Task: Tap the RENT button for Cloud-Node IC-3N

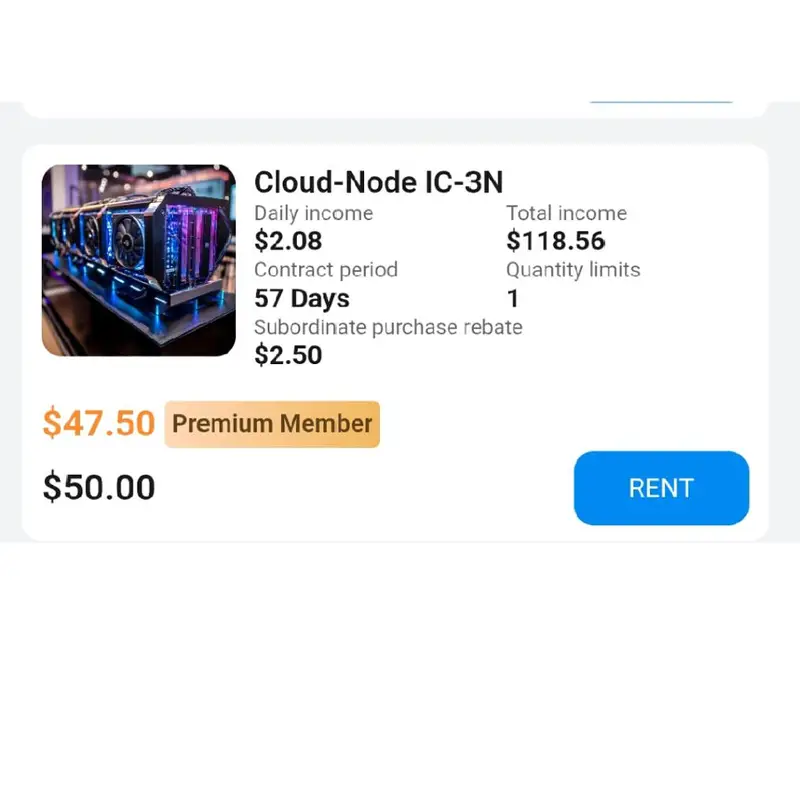Action: coord(661,488)
